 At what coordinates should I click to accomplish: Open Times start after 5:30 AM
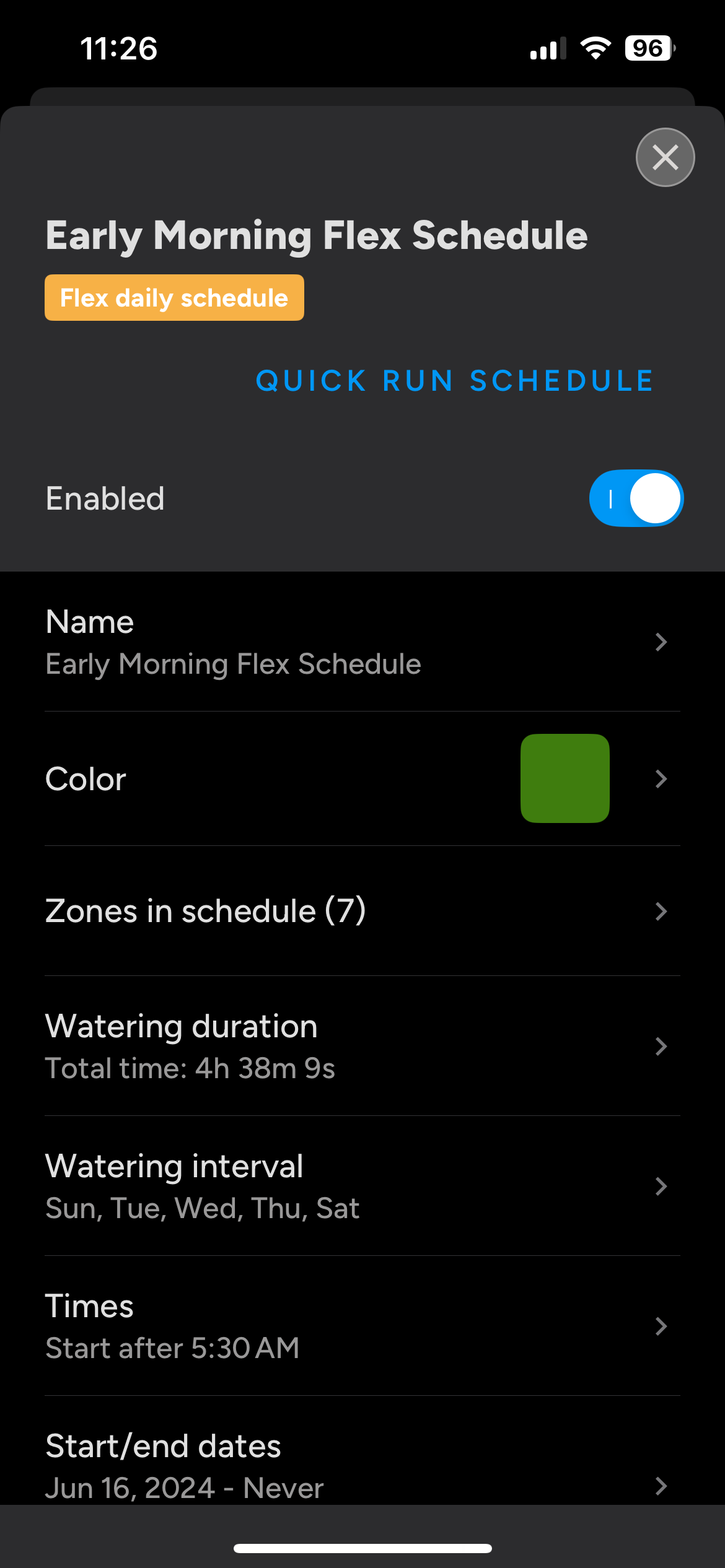point(362,1326)
